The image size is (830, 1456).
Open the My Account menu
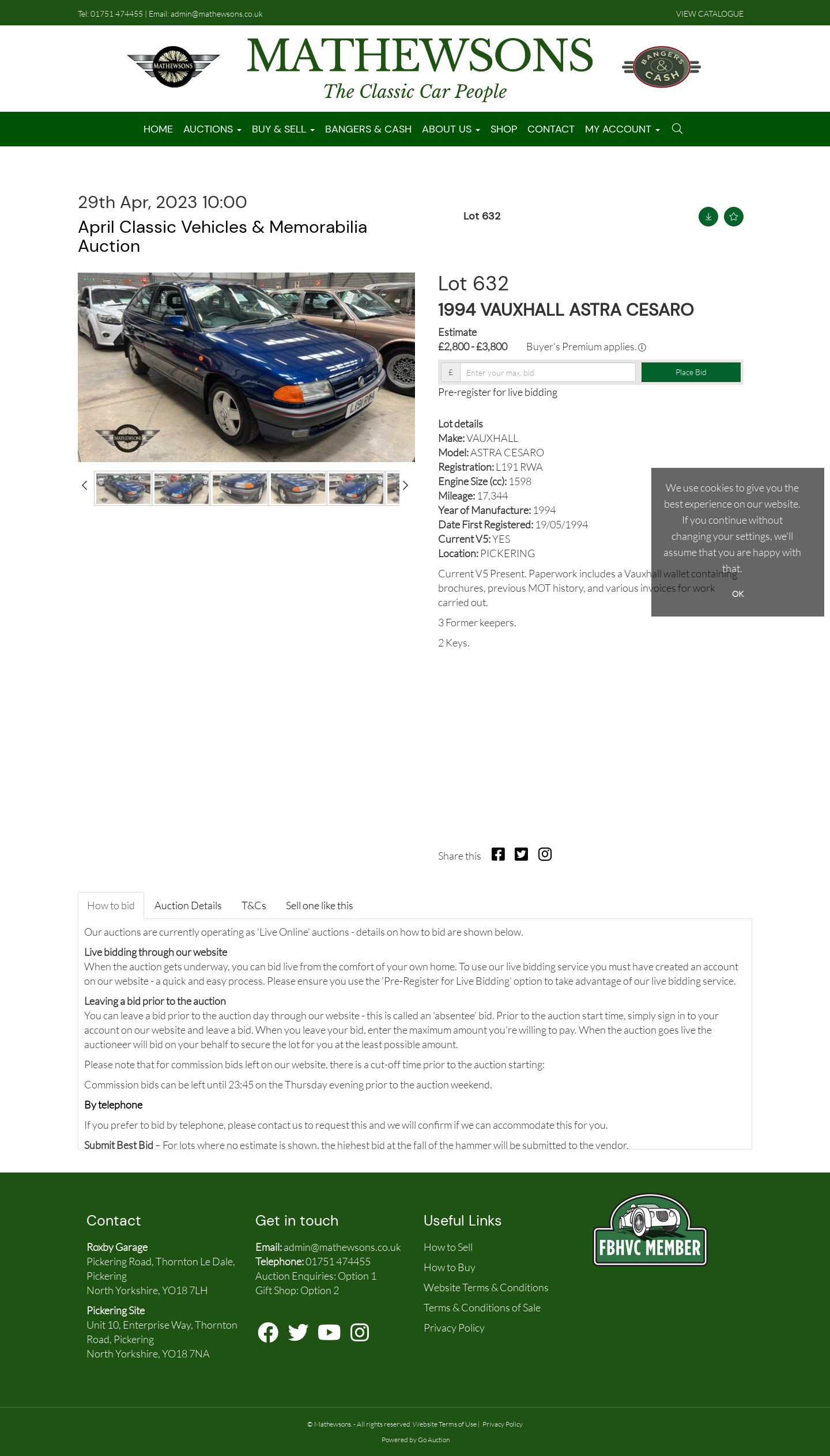click(622, 129)
